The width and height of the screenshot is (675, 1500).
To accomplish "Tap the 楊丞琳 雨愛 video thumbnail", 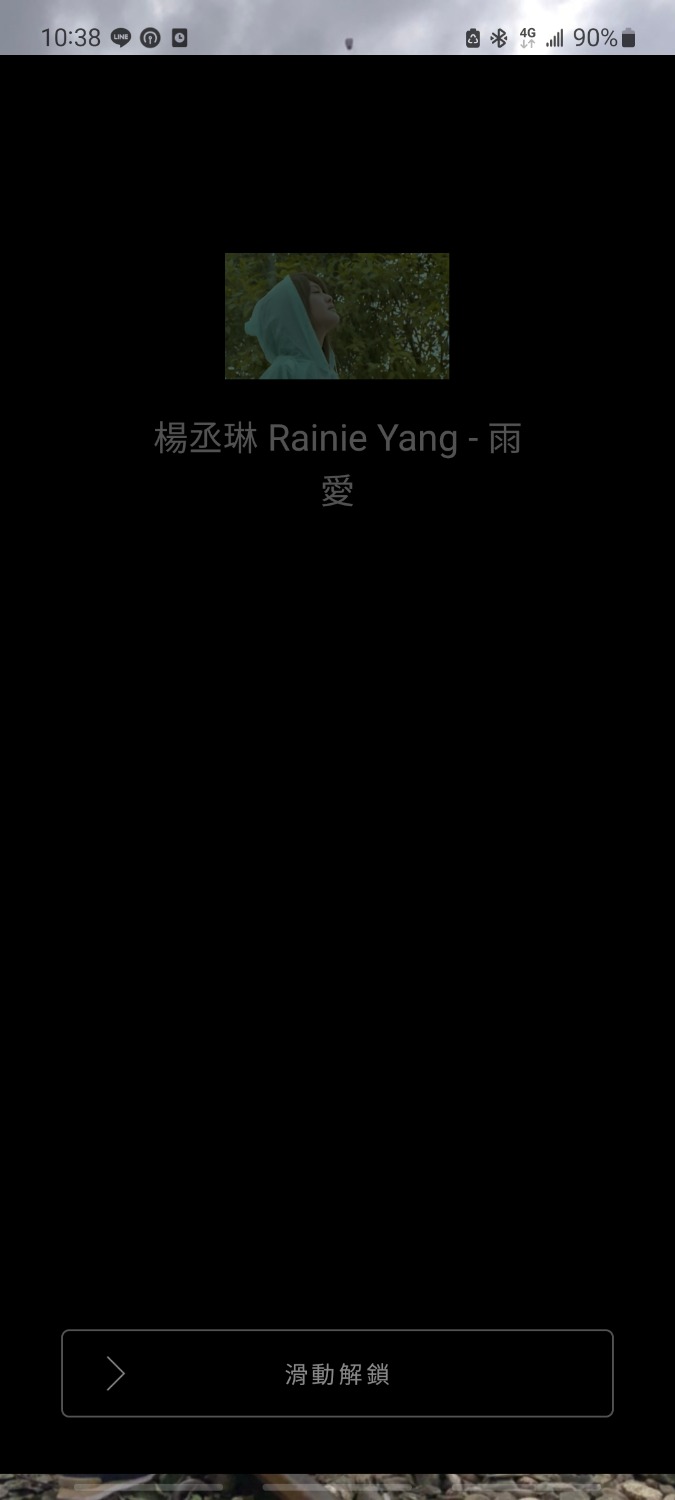I will pyautogui.click(x=337, y=316).
